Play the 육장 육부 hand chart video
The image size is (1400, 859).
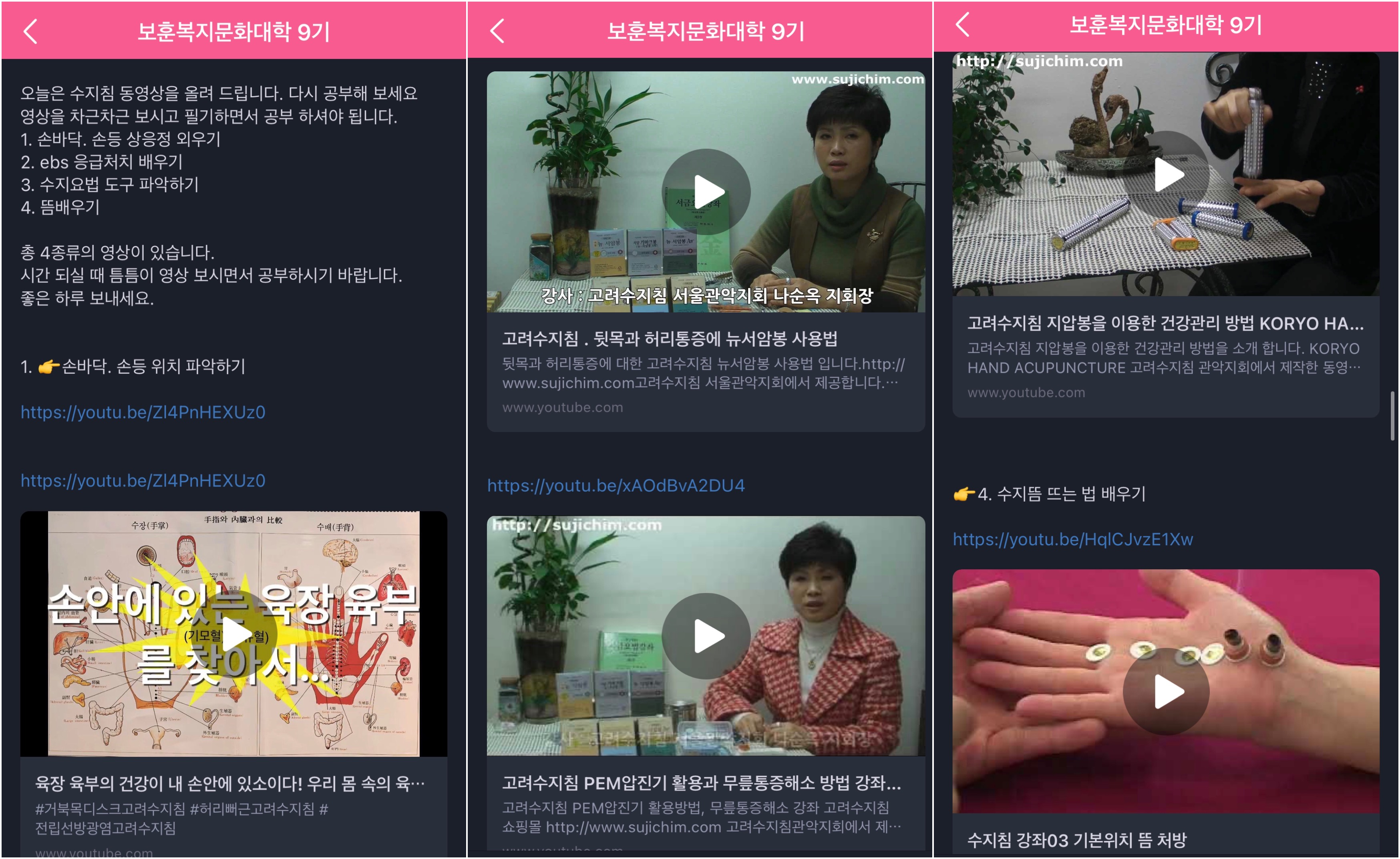(233, 633)
